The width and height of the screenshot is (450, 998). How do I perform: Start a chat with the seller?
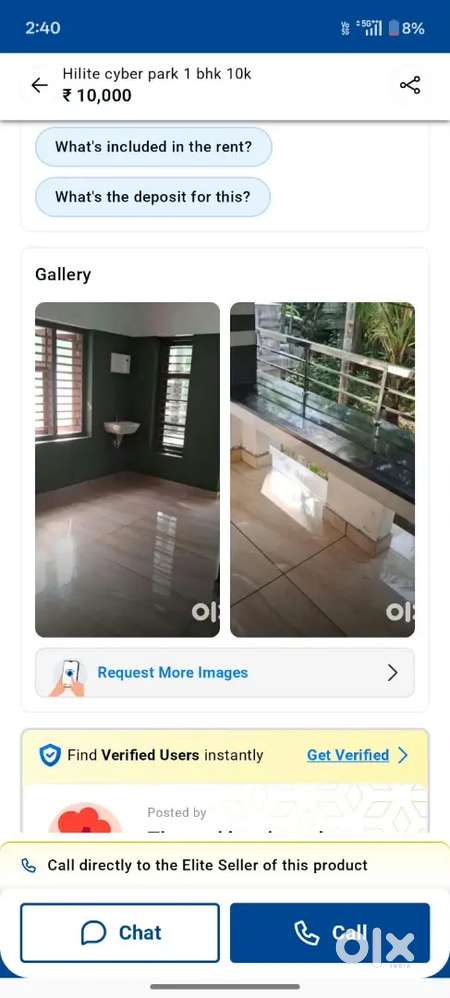pyautogui.click(x=120, y=933)
